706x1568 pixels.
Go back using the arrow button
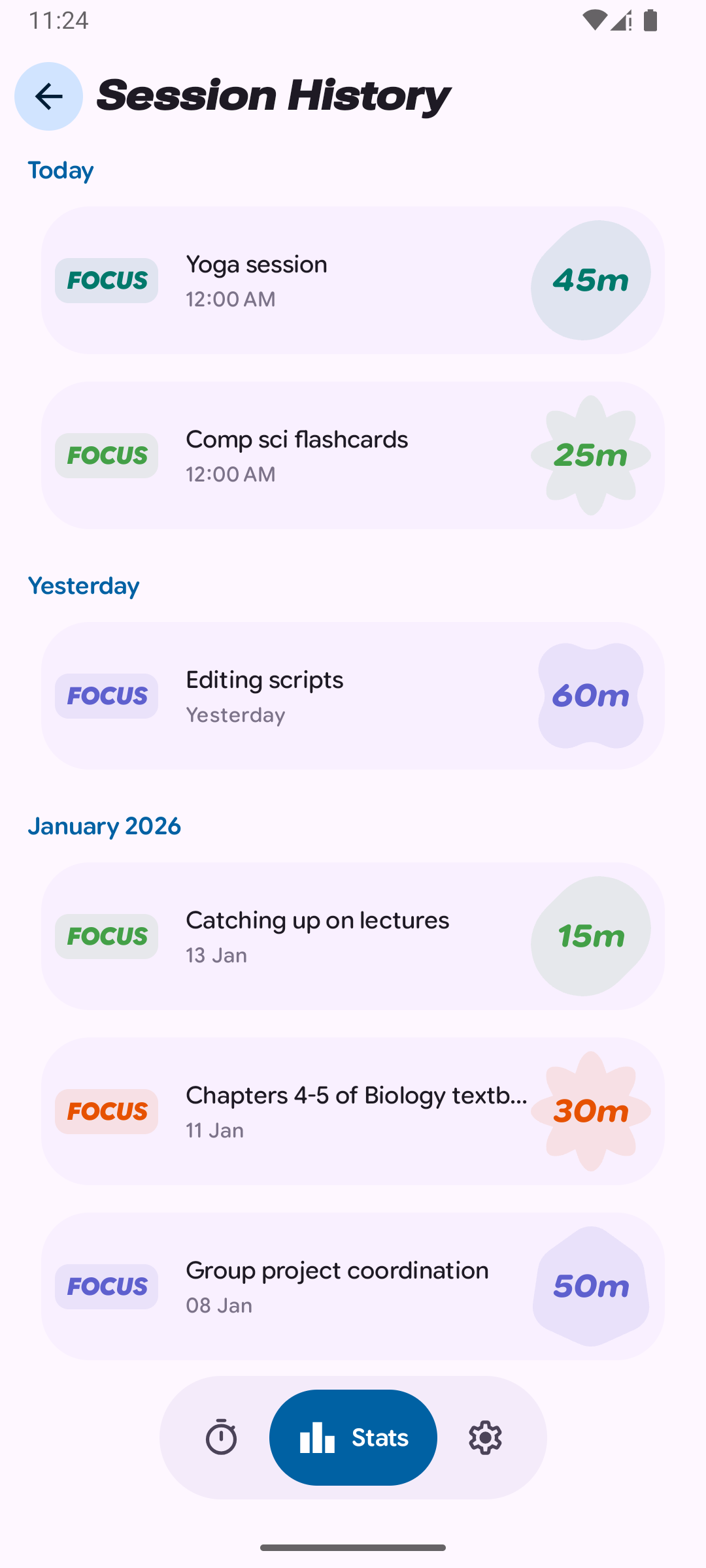(48, 97)
